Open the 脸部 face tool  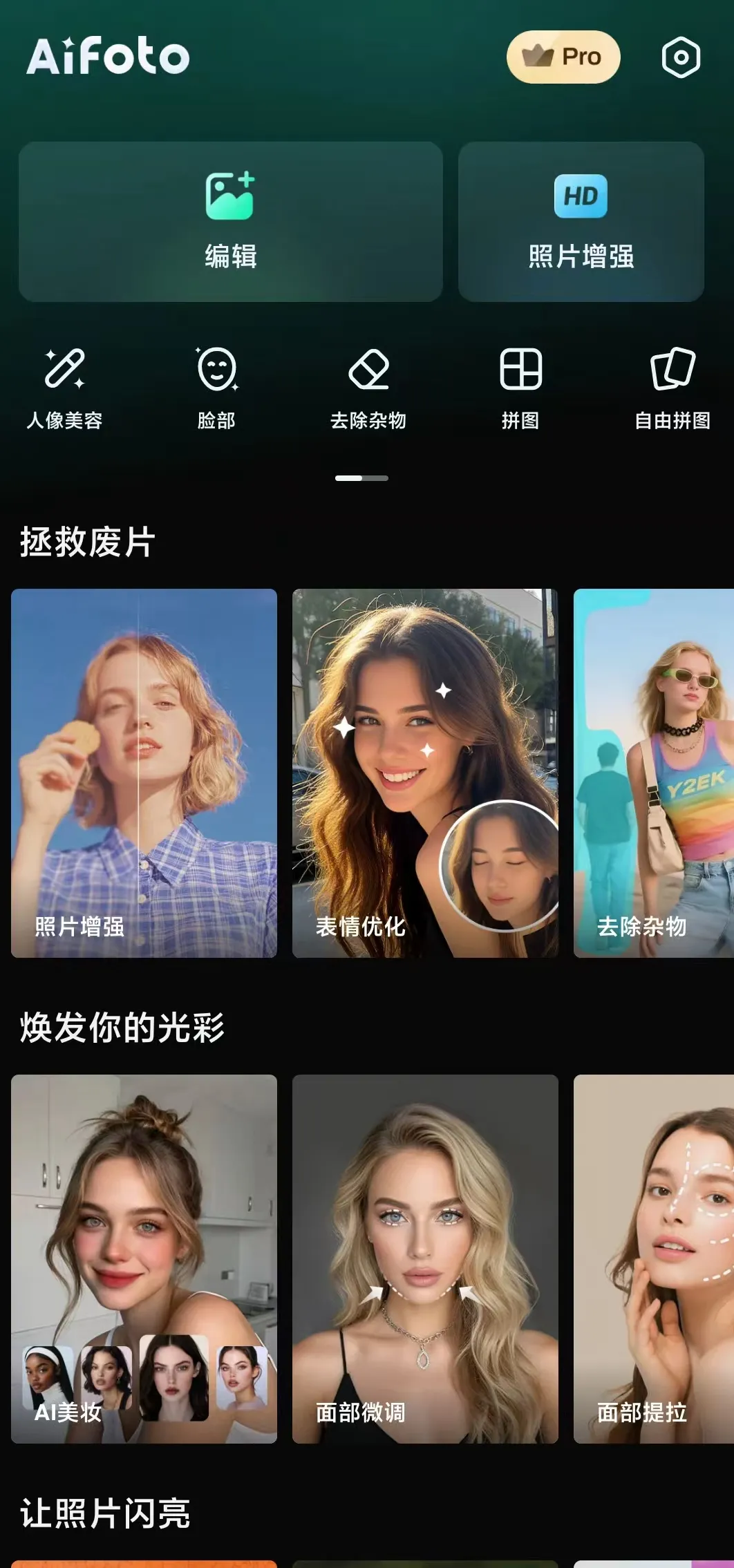pyautogui.click(x=216, y=388)
